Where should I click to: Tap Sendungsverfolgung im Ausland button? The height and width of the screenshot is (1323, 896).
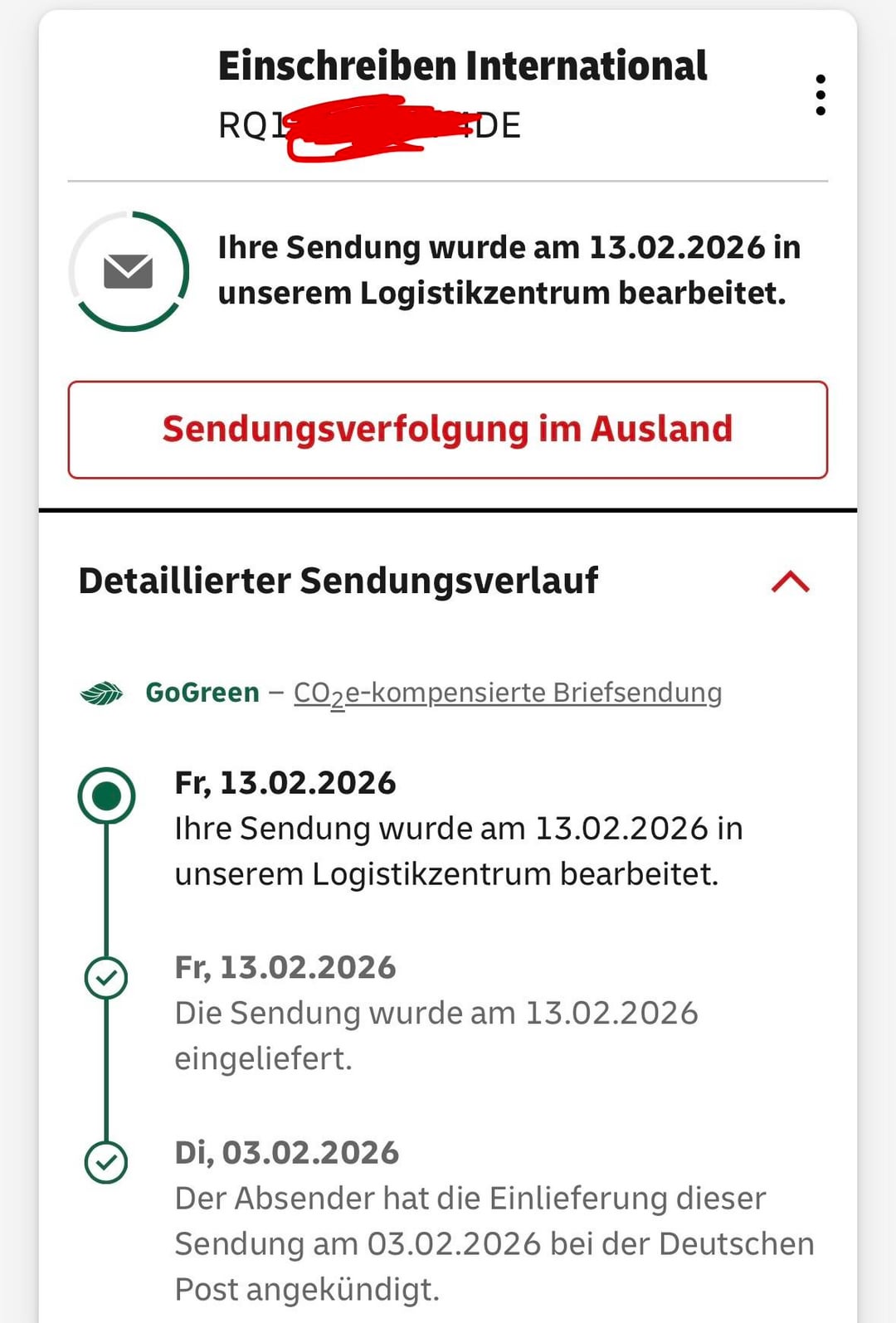(447, 430)
